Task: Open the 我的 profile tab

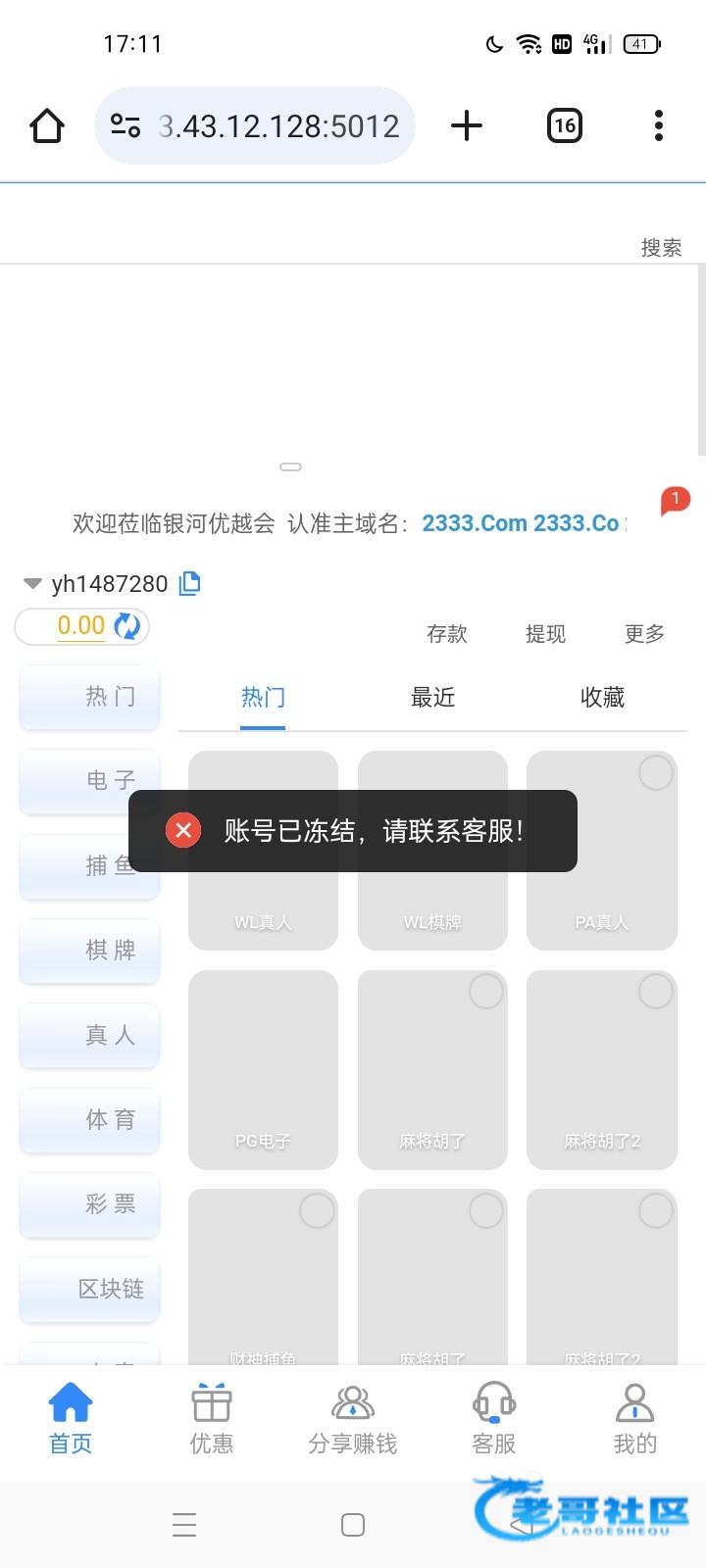Action: [x=634, y=1417]
